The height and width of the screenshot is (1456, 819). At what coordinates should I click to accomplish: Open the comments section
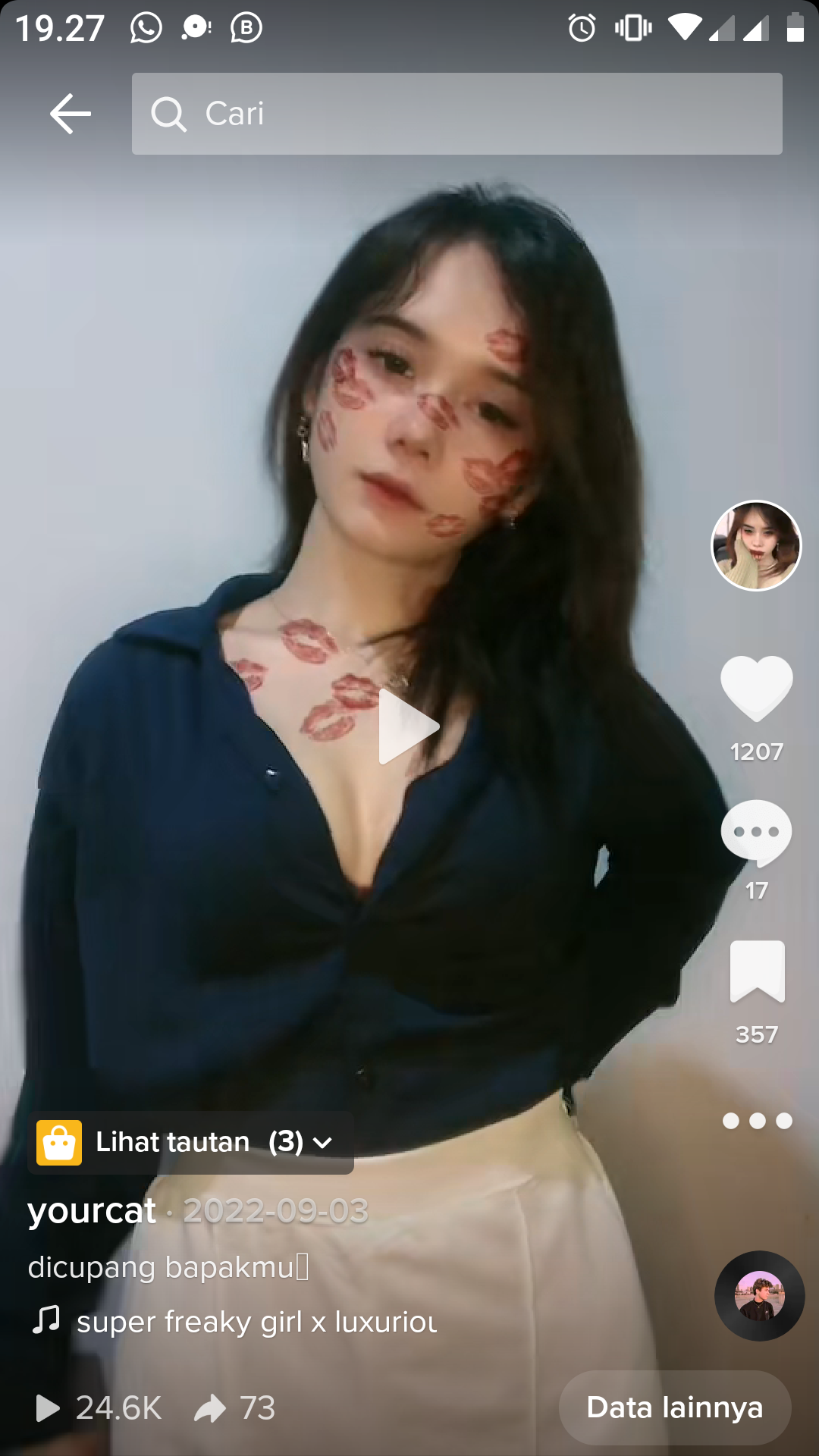(756, 833)
